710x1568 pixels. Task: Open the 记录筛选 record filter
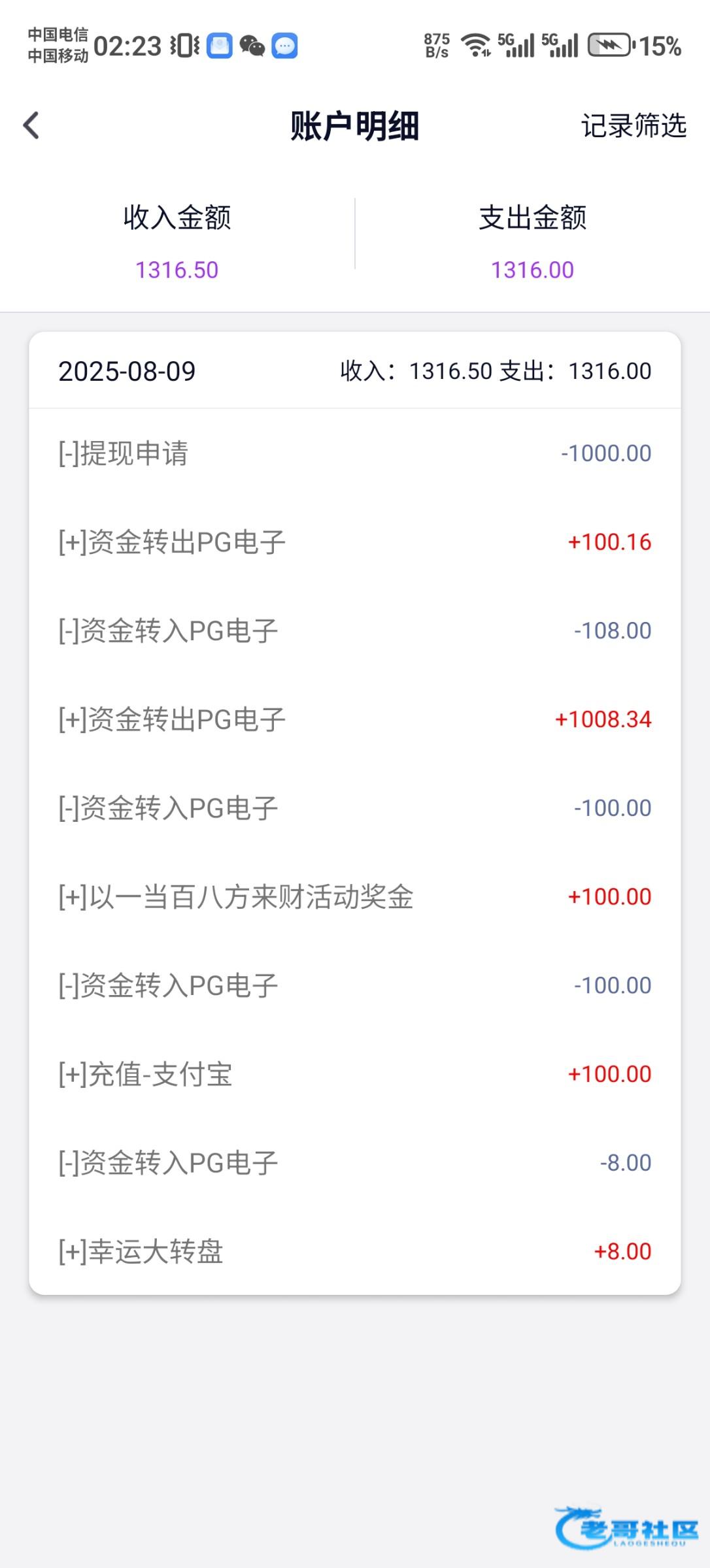pos(634,125)
